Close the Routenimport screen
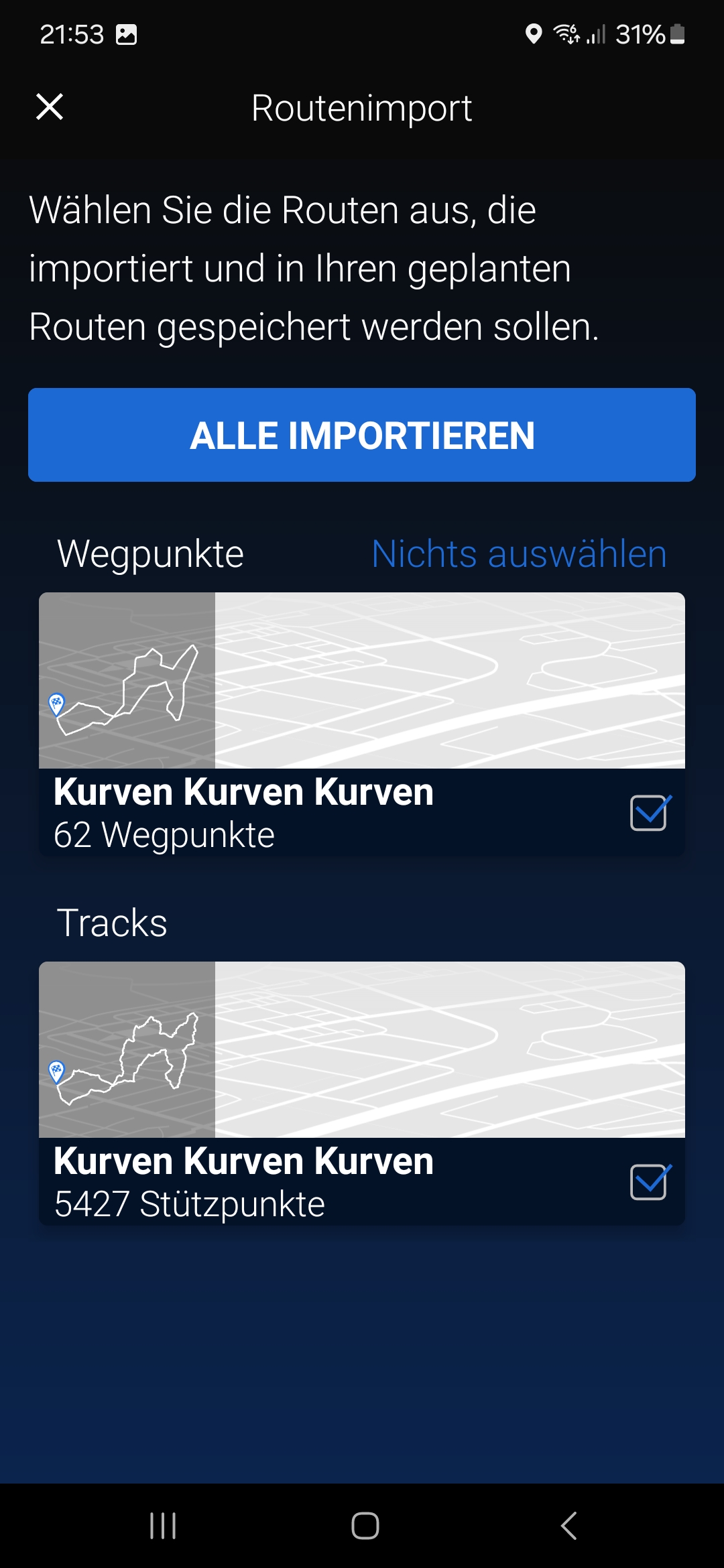This screenshot has width=724, height=1568. [50, 107]
